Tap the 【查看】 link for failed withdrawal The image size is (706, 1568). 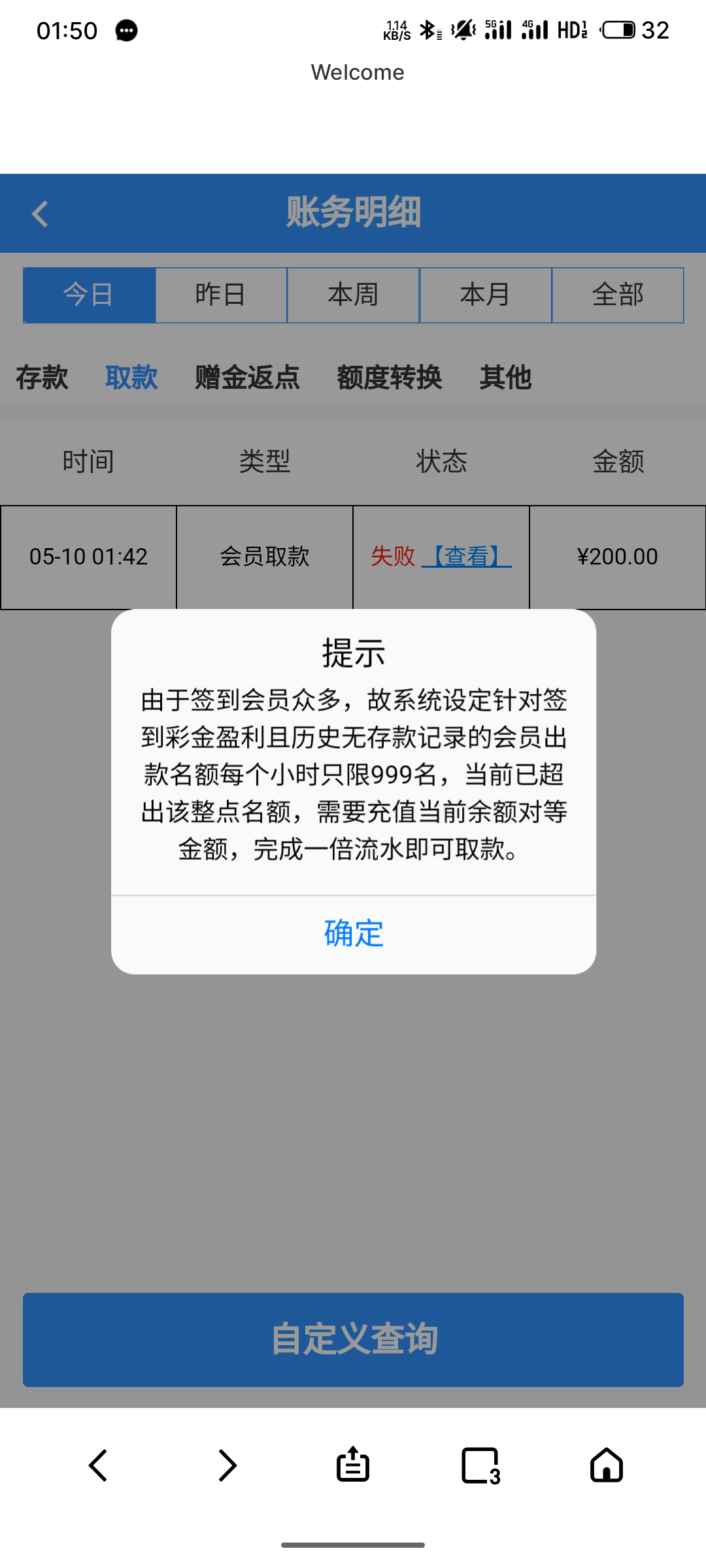(467, 557)
